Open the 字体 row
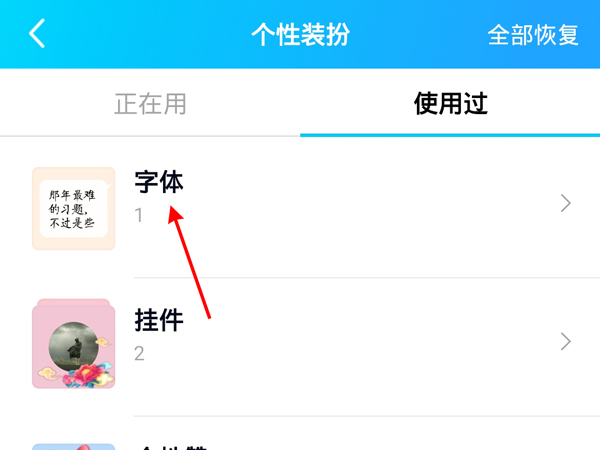600x450 pixels. [x=300, y=205]
